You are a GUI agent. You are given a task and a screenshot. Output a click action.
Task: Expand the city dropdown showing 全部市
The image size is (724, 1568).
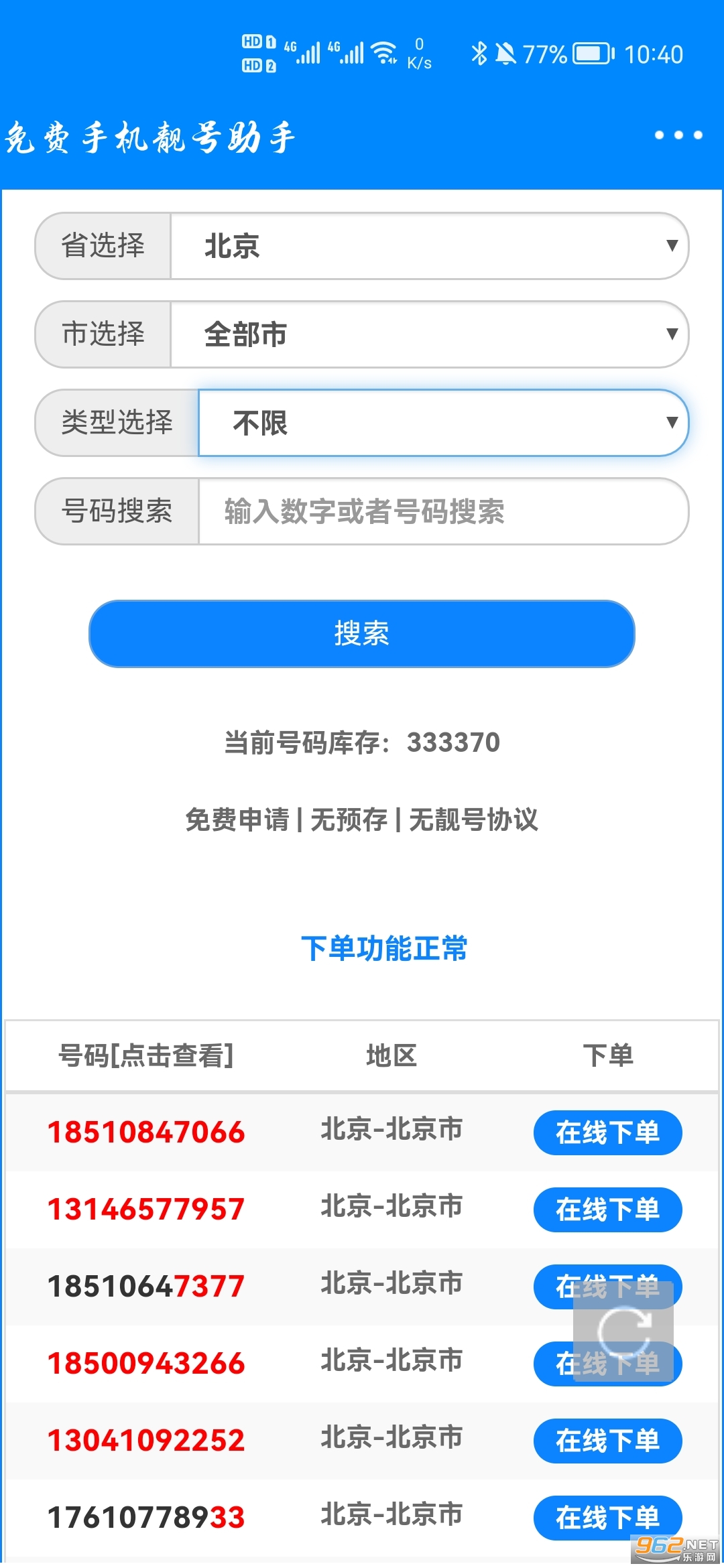pos(429,334)
